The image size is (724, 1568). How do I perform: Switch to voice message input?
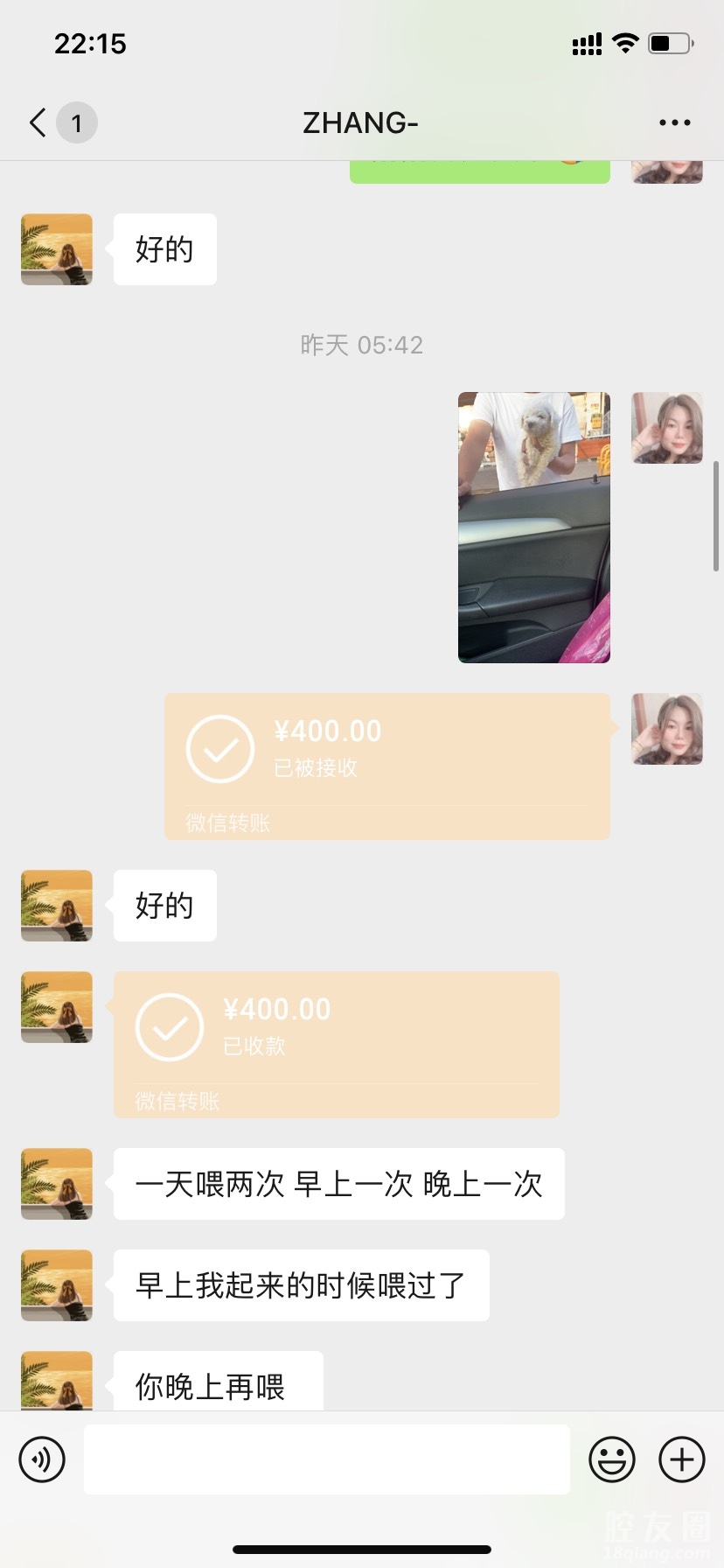[x=42, y=1459]
